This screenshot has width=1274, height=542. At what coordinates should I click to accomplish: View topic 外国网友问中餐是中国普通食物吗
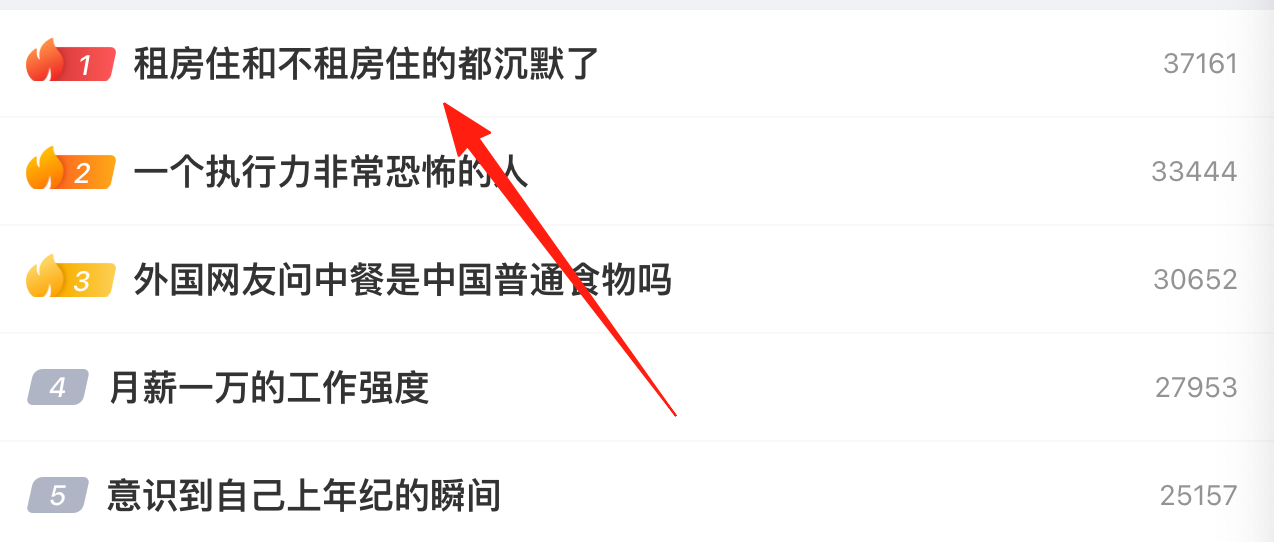(x=402, y=280)
